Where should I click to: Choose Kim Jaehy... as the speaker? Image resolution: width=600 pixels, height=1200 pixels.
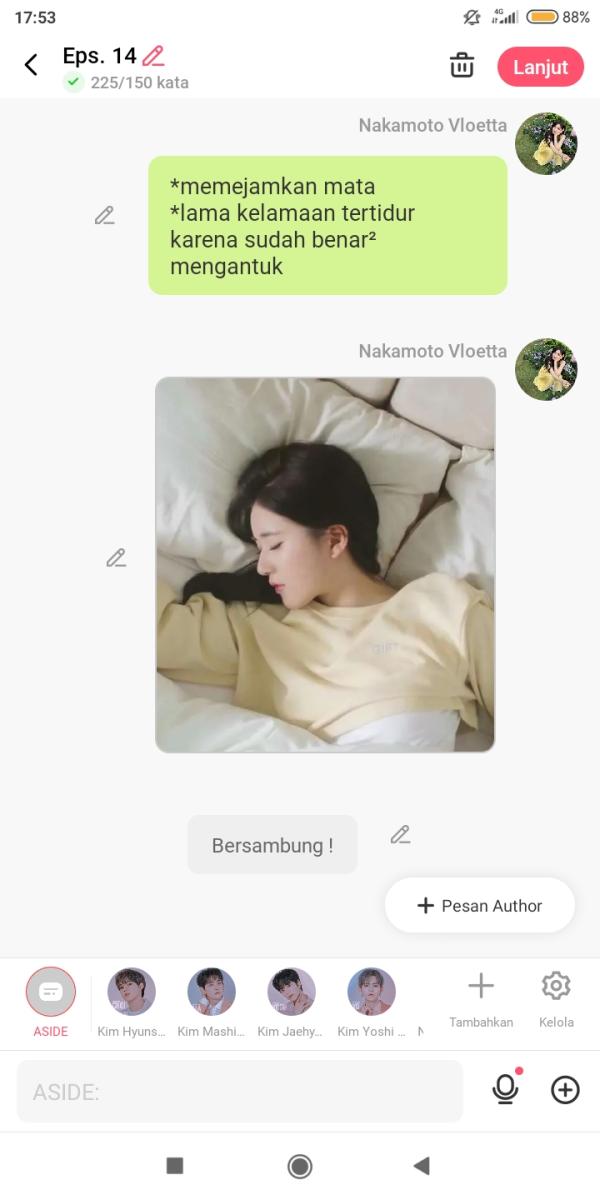(291, 992)
